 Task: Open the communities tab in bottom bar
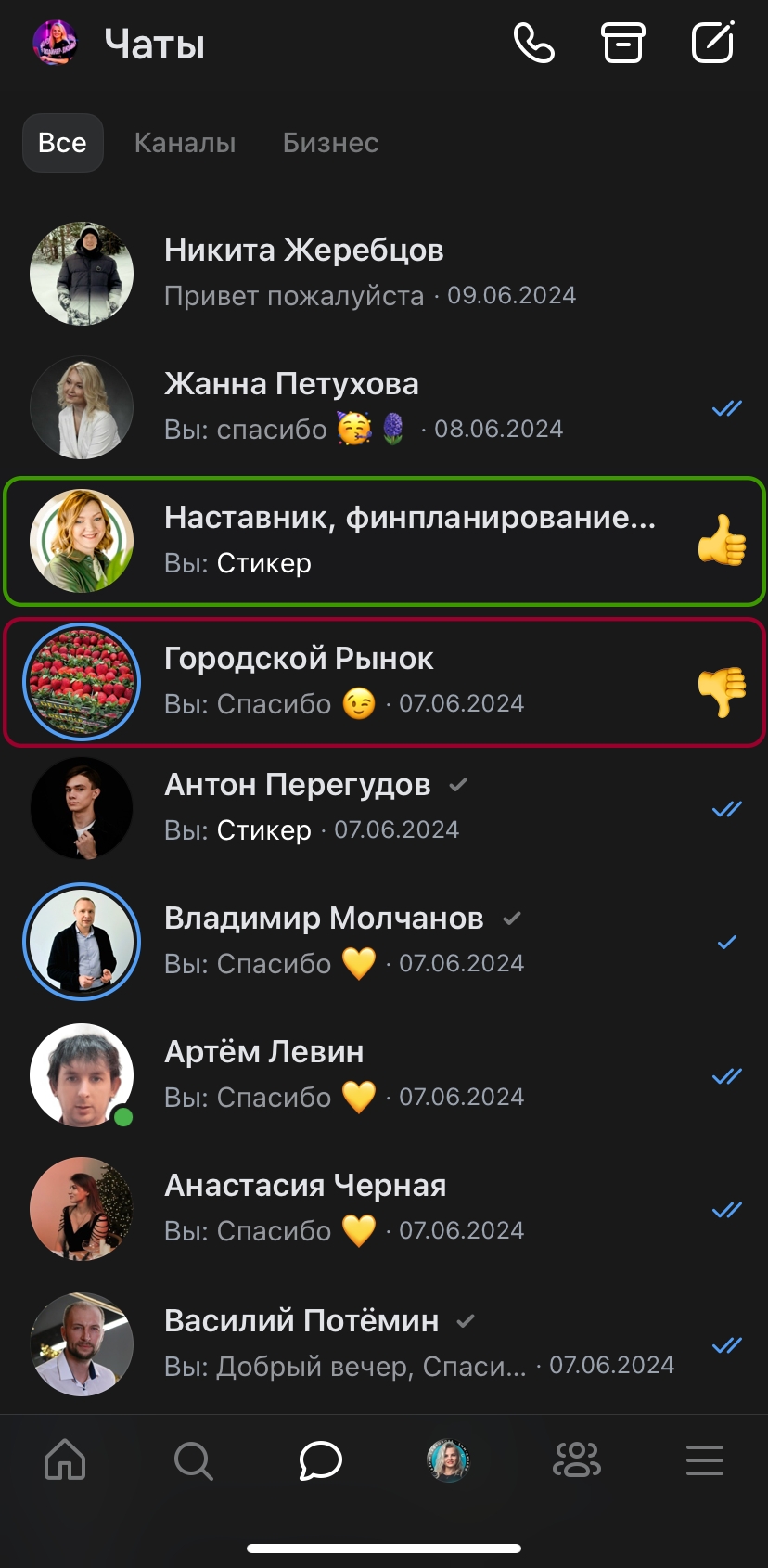577,1460
